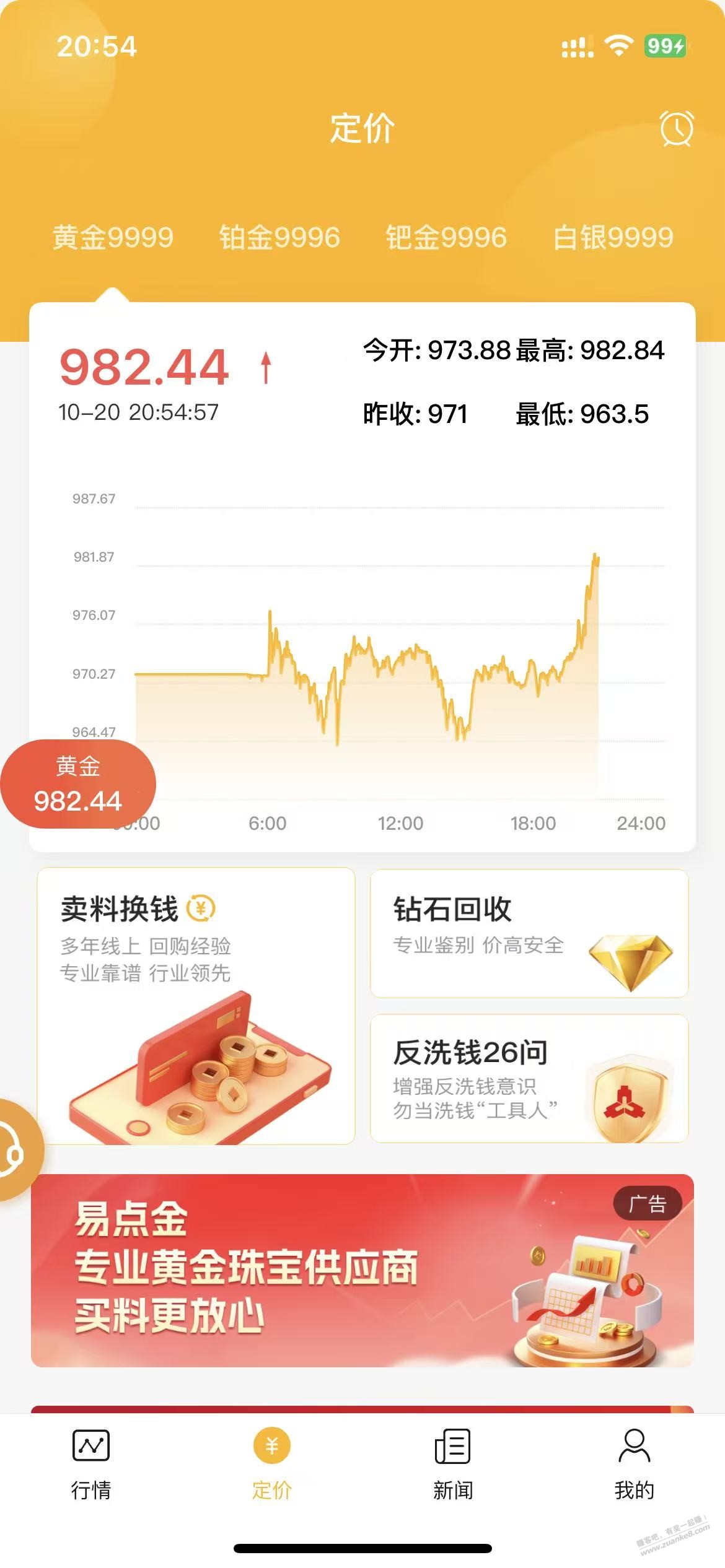This screenshot has height=1568, width=725.
Task: Switch to the 钯金9996 tab
Action: 446,238
